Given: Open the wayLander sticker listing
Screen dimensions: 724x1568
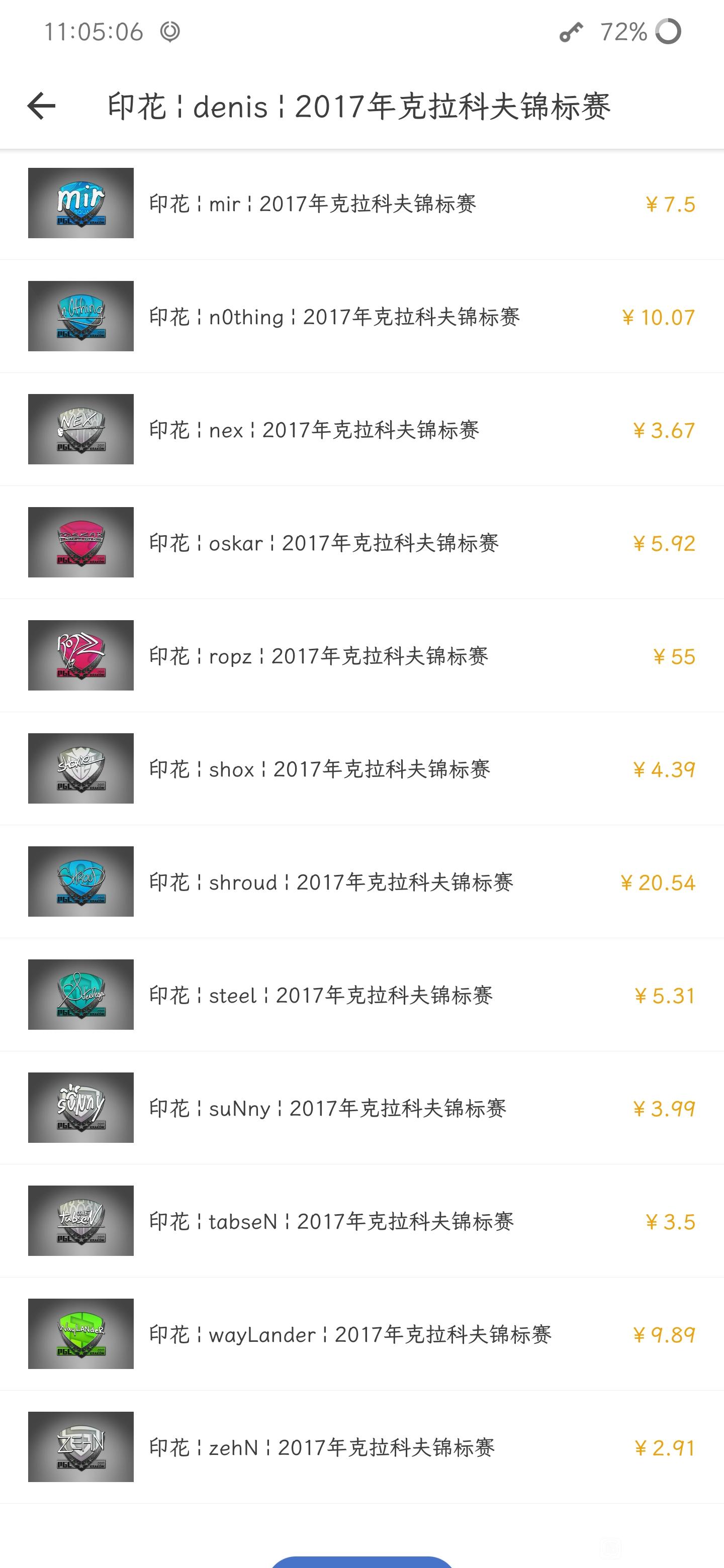Looking at the screenshot, I should (361, 1334).
